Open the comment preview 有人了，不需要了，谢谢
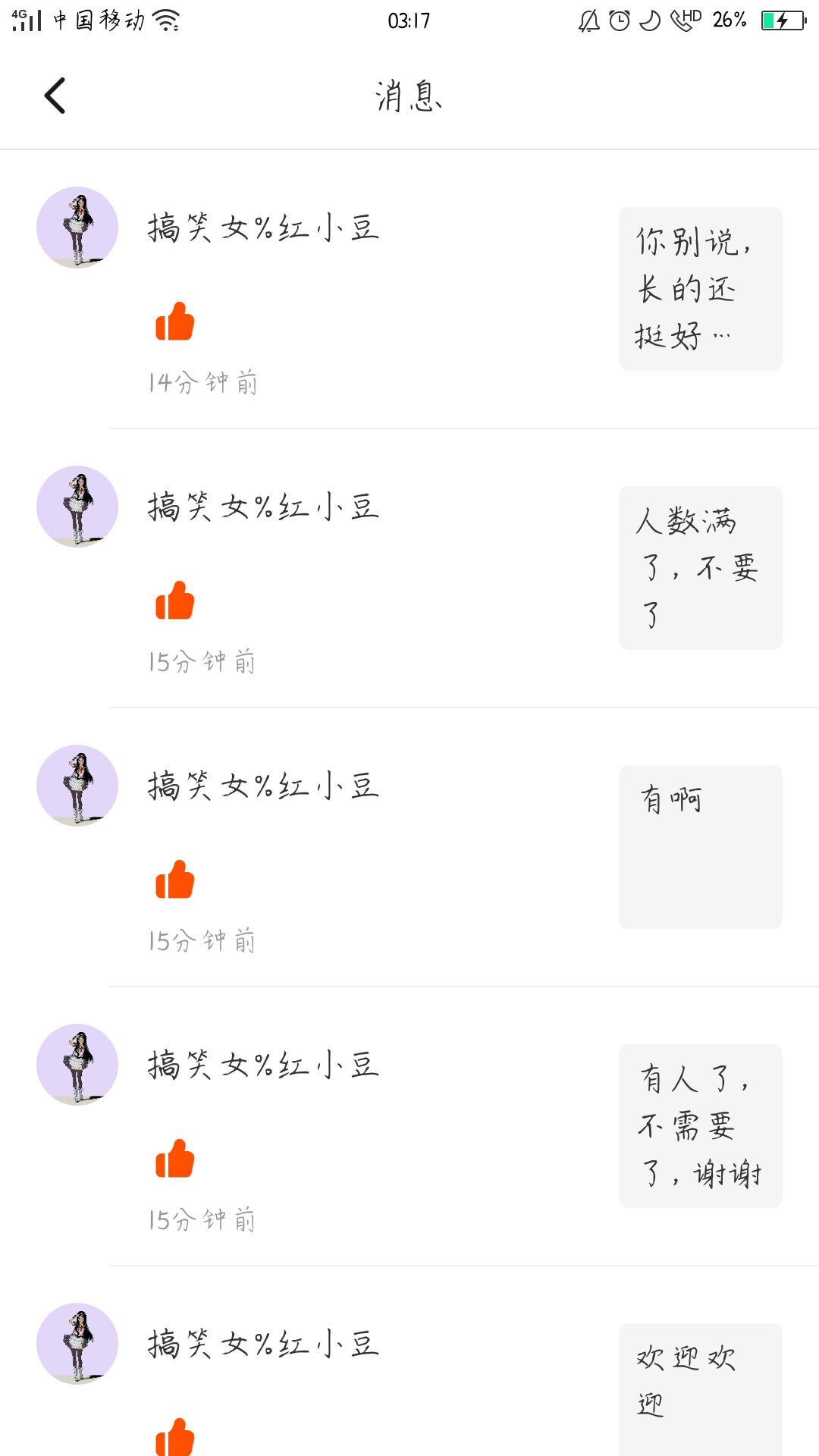This screenshot has height=1456, width=819. click(700, 1126)
